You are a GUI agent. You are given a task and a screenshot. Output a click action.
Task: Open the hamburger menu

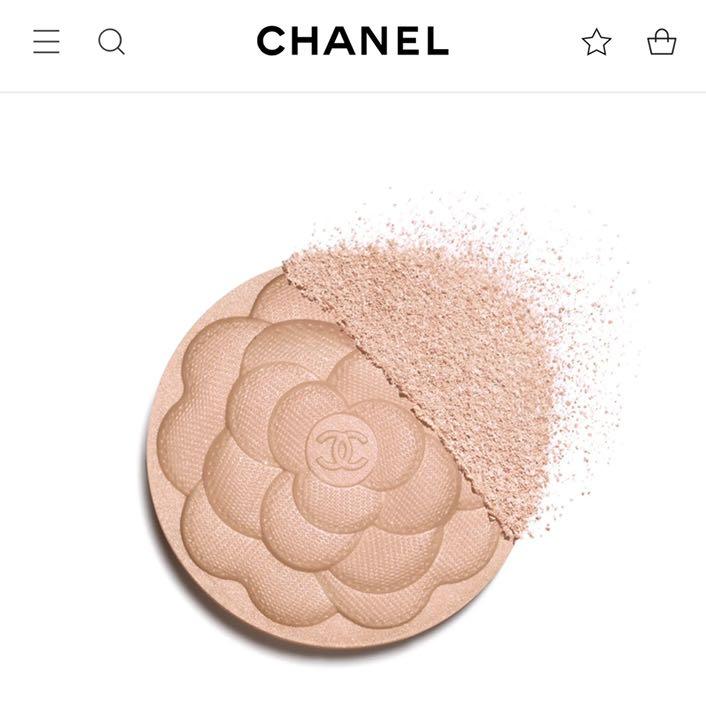pos(46,42)
